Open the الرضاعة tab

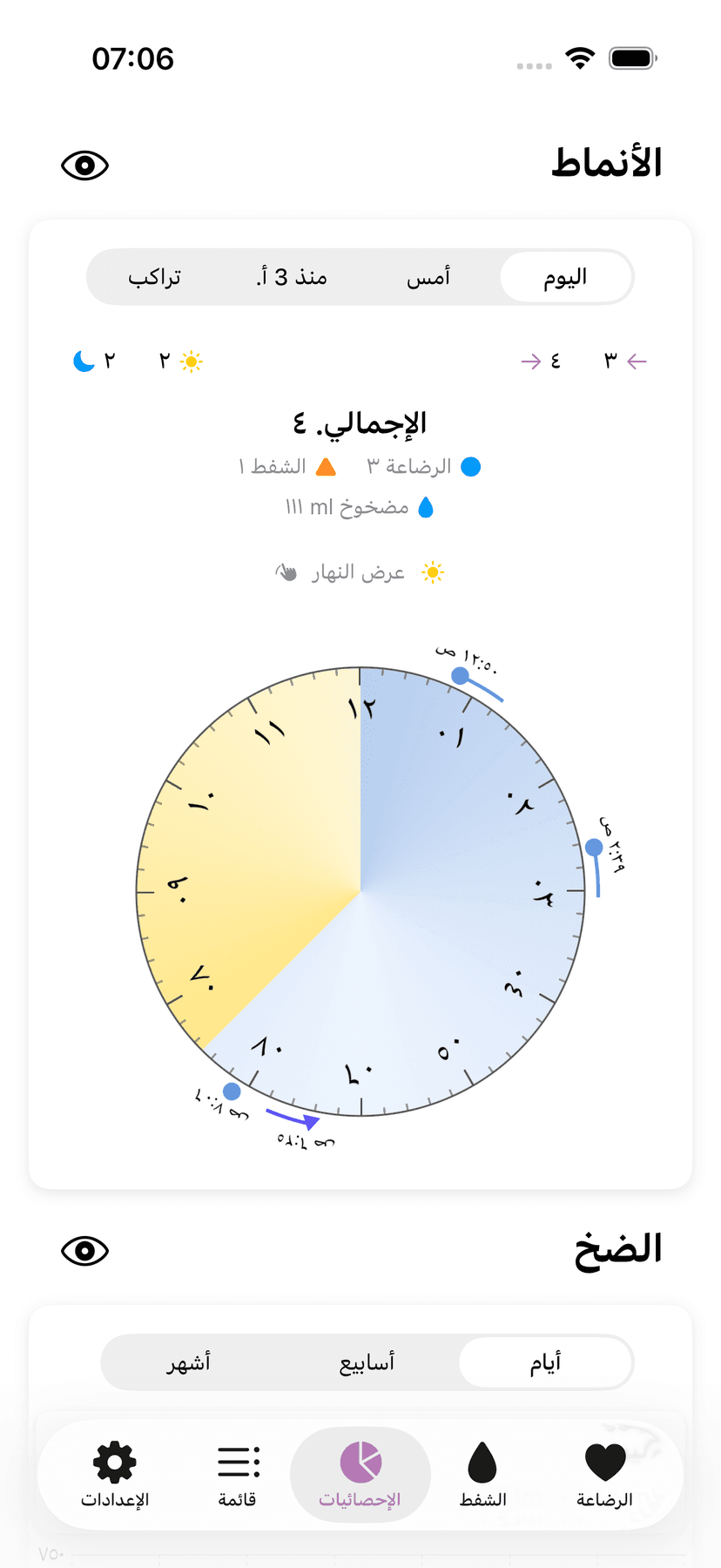604,1474
